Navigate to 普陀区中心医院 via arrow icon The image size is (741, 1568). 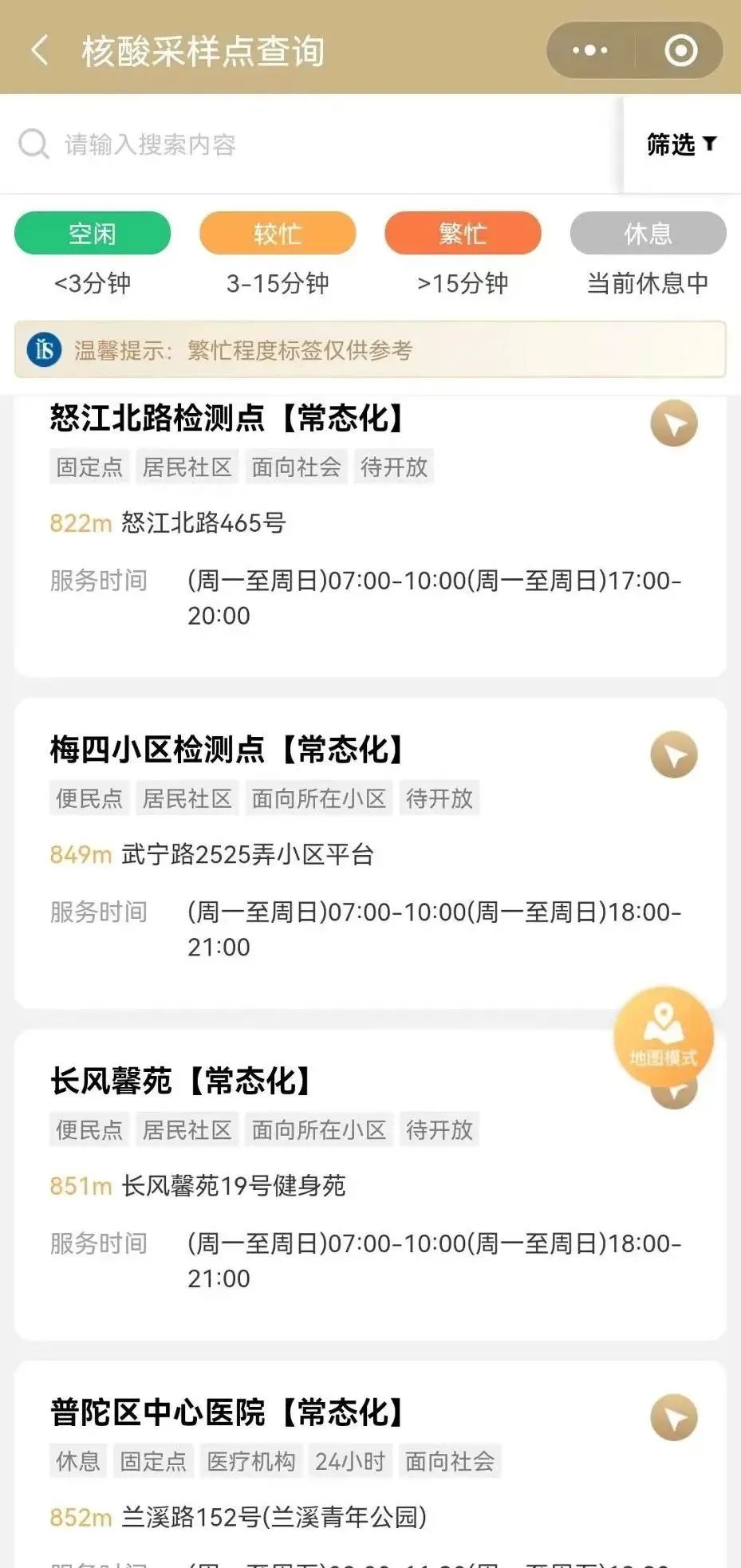pos(674,1417)
